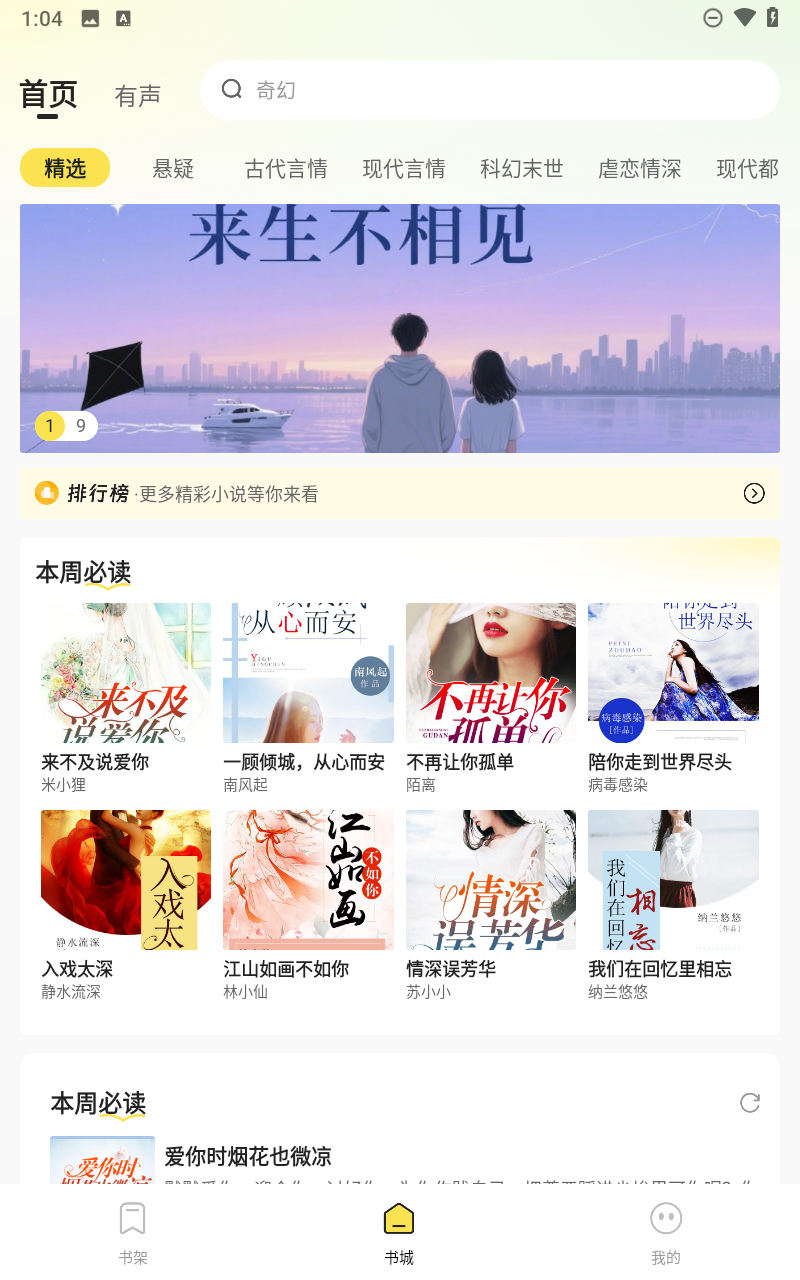This screenshot has height=1280, width=800.
Task: Switch to the 有声 top tab
Action: click(138, 96)
